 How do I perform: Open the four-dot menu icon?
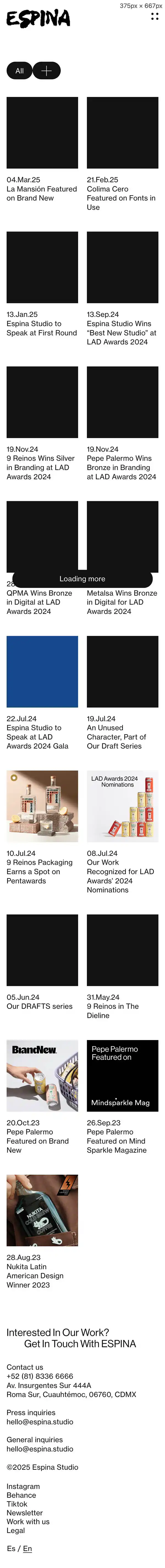pyautogui.click(x=155, y=17)
